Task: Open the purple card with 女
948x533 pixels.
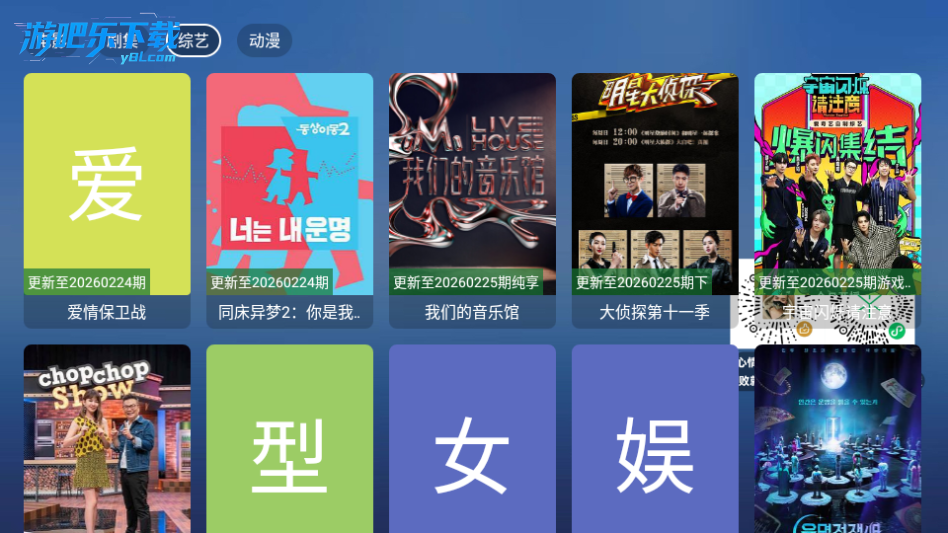Action: point(472,440)
